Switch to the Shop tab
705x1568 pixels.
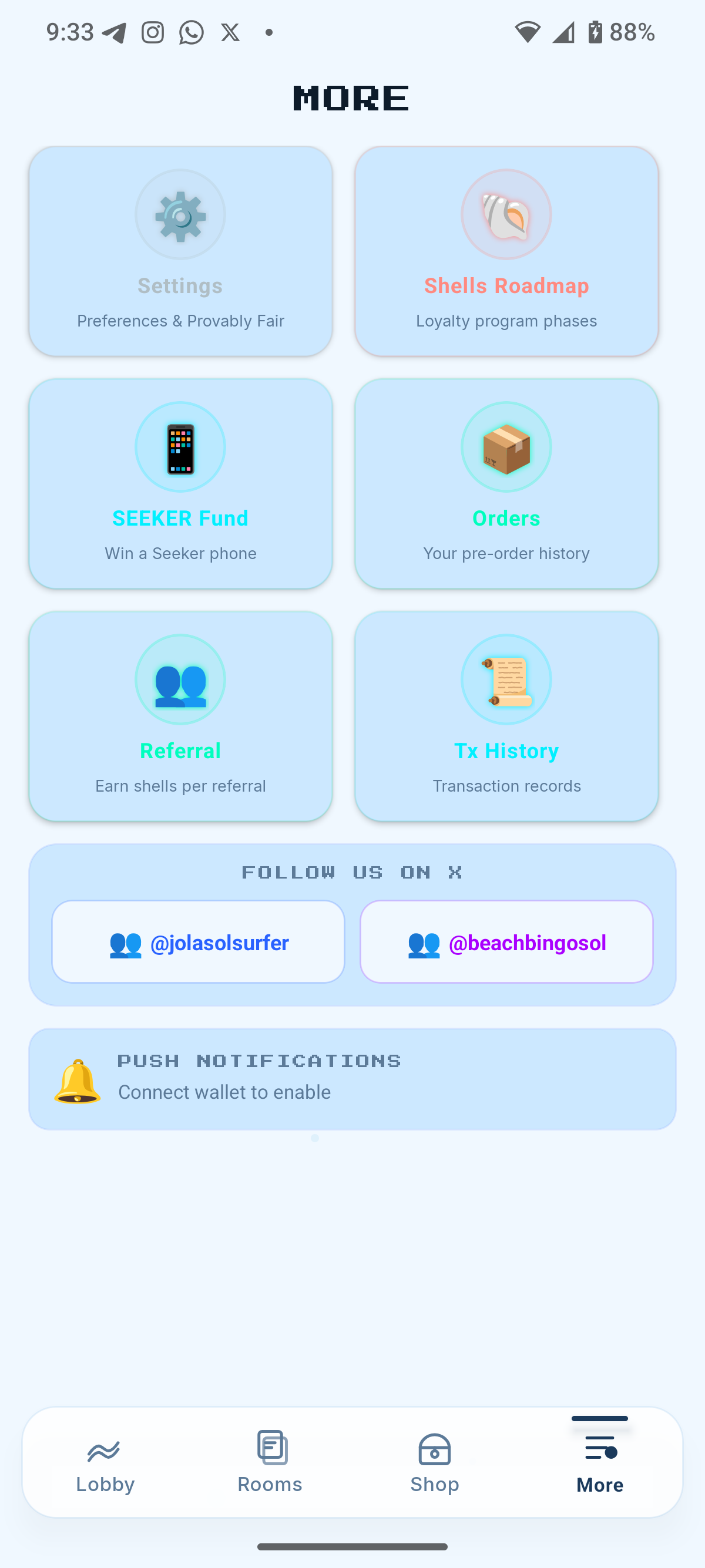click(x=434, y=1466)
